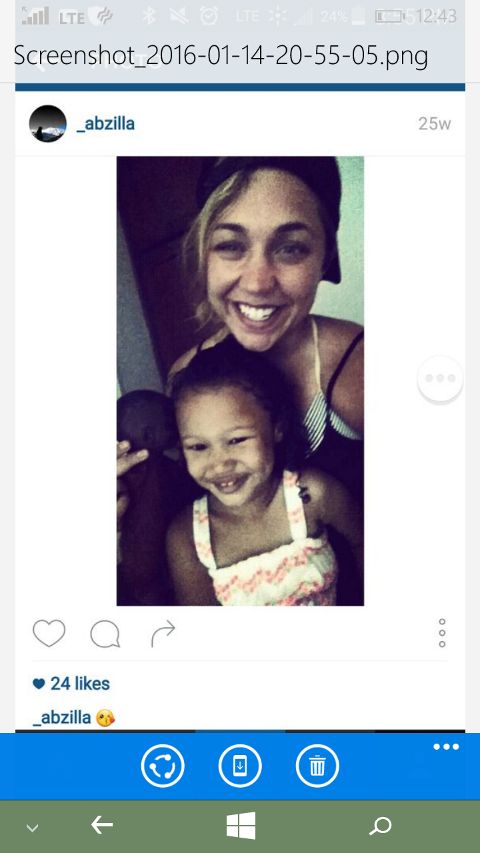Hide the navigation bar with the chevron
Screen dimensions: 480x853
tap(33, 828)
